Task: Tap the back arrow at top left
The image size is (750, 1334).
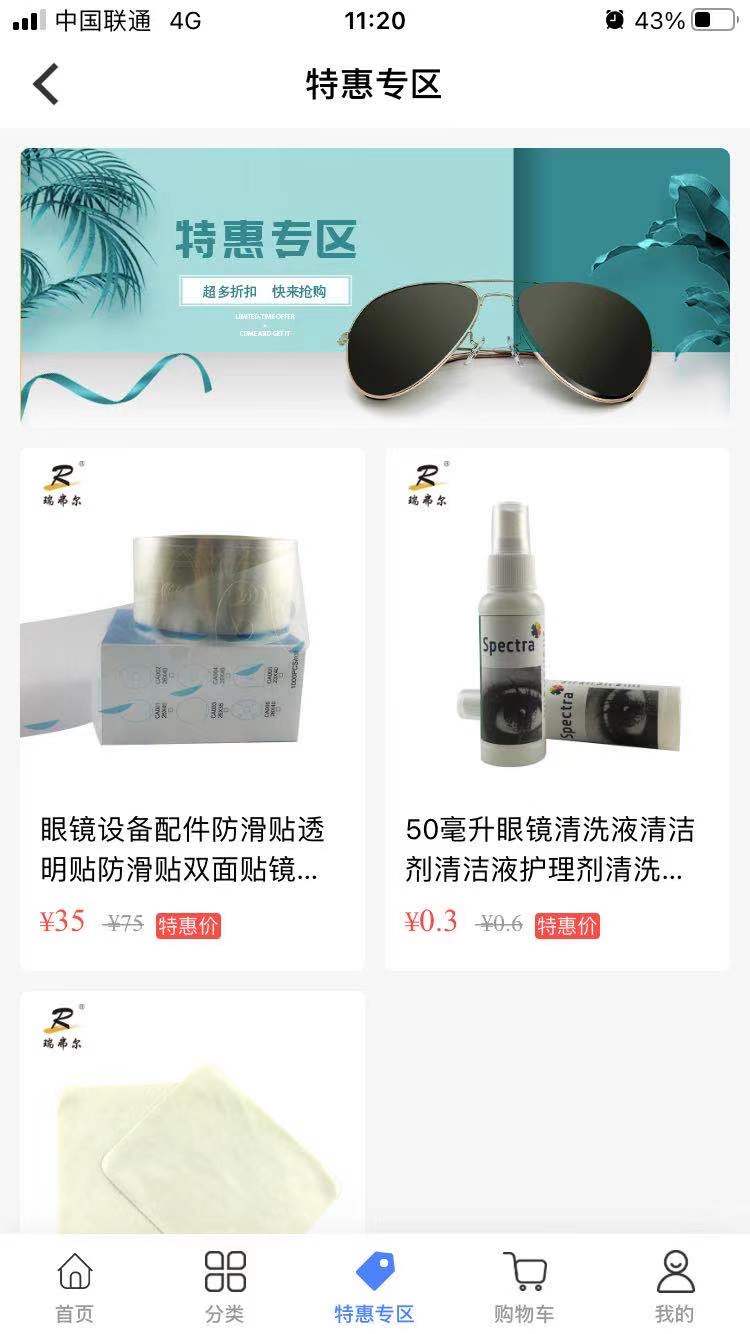Action: [45, 84]
